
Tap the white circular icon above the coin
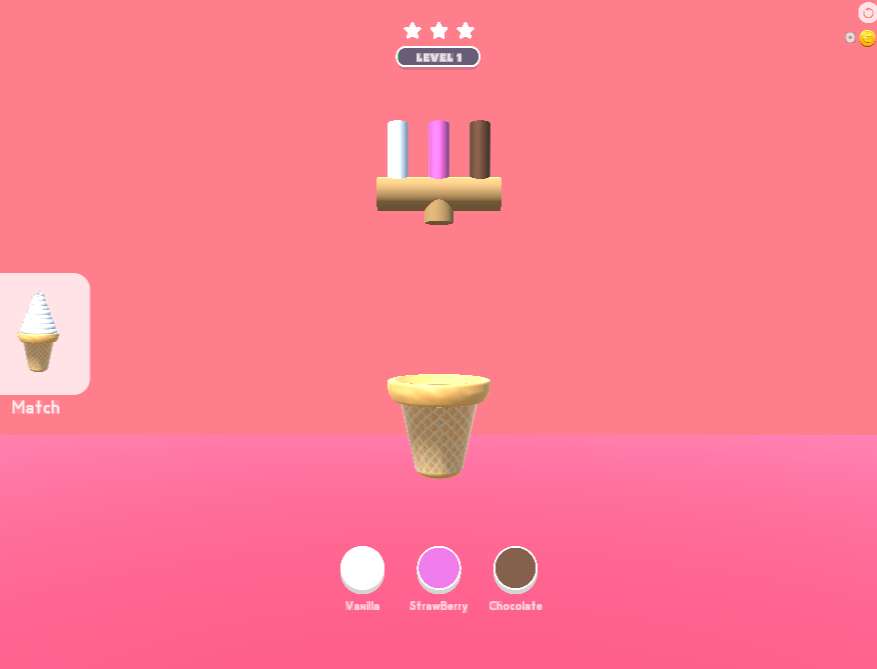click(x=868, y=12)
